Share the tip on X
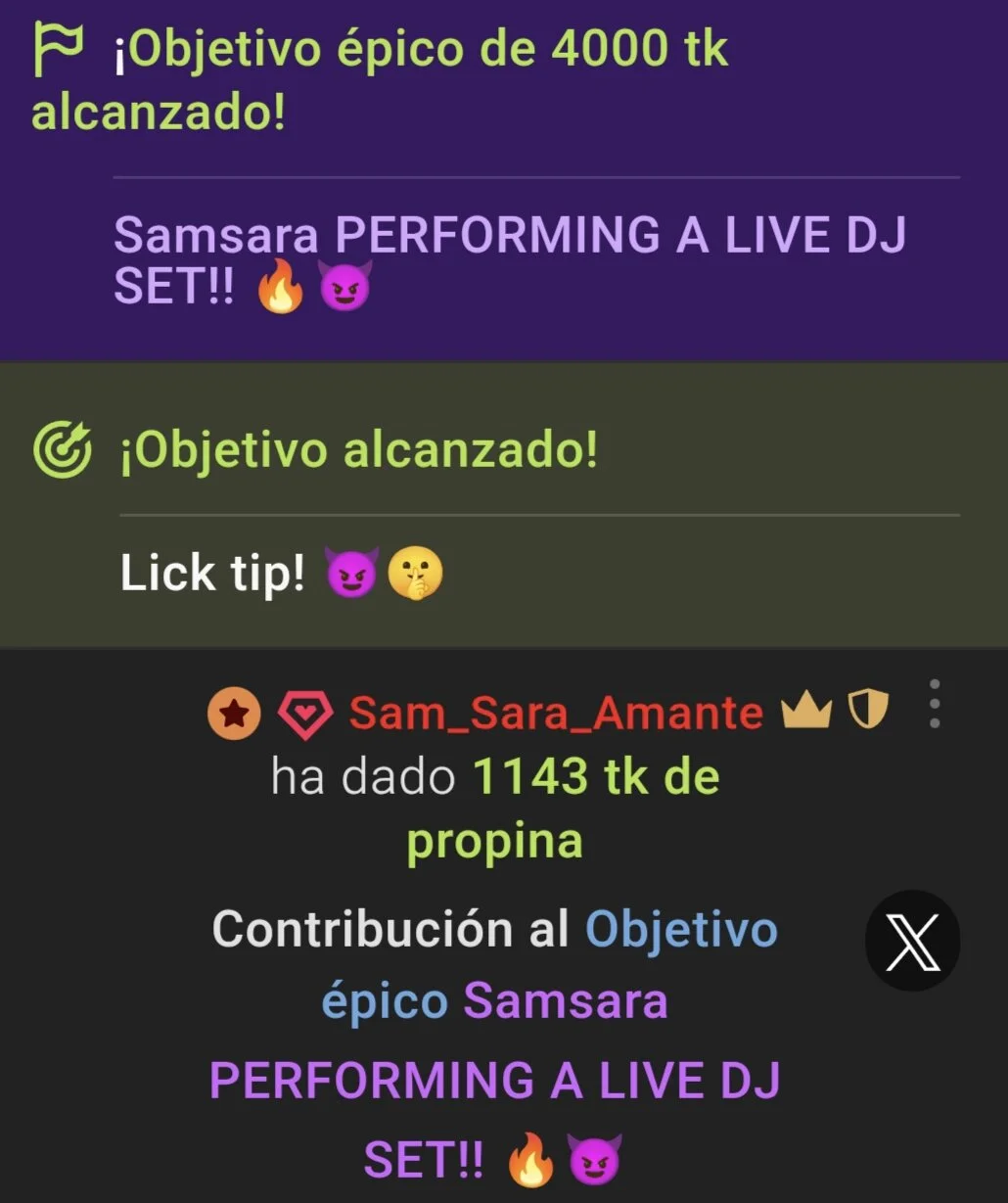The image size is (1008, 1203). tap(912, 941)
